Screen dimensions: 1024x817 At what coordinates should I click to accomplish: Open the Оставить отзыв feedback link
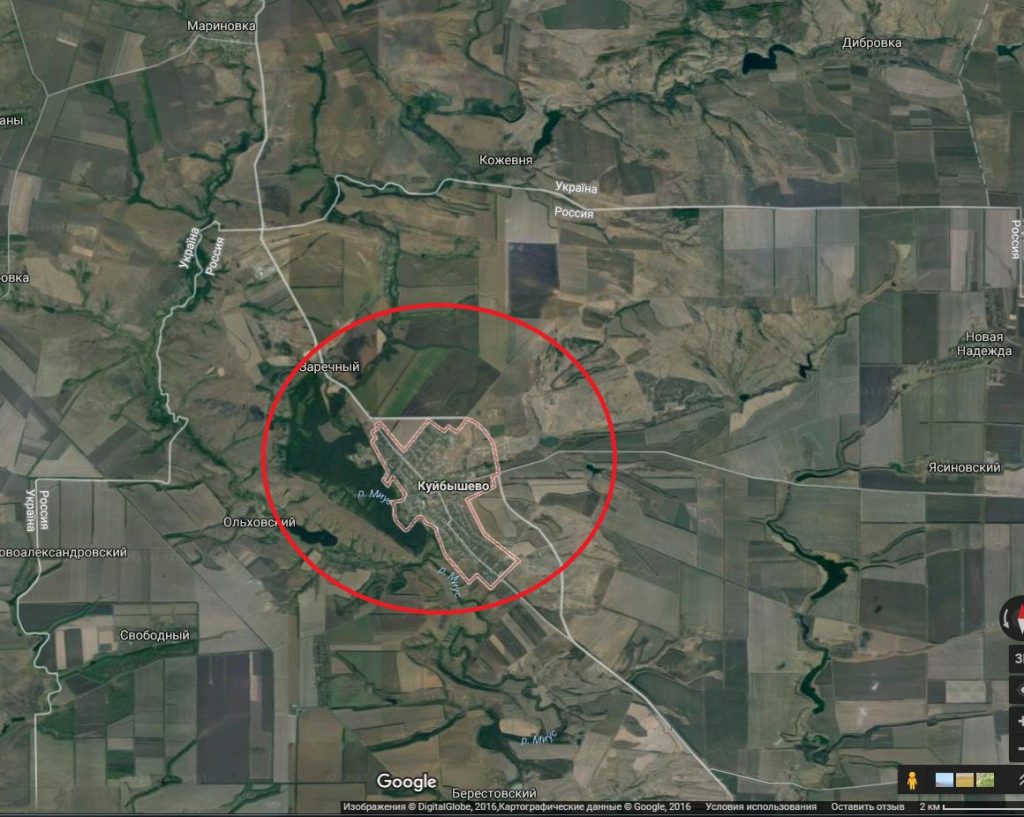861,806
